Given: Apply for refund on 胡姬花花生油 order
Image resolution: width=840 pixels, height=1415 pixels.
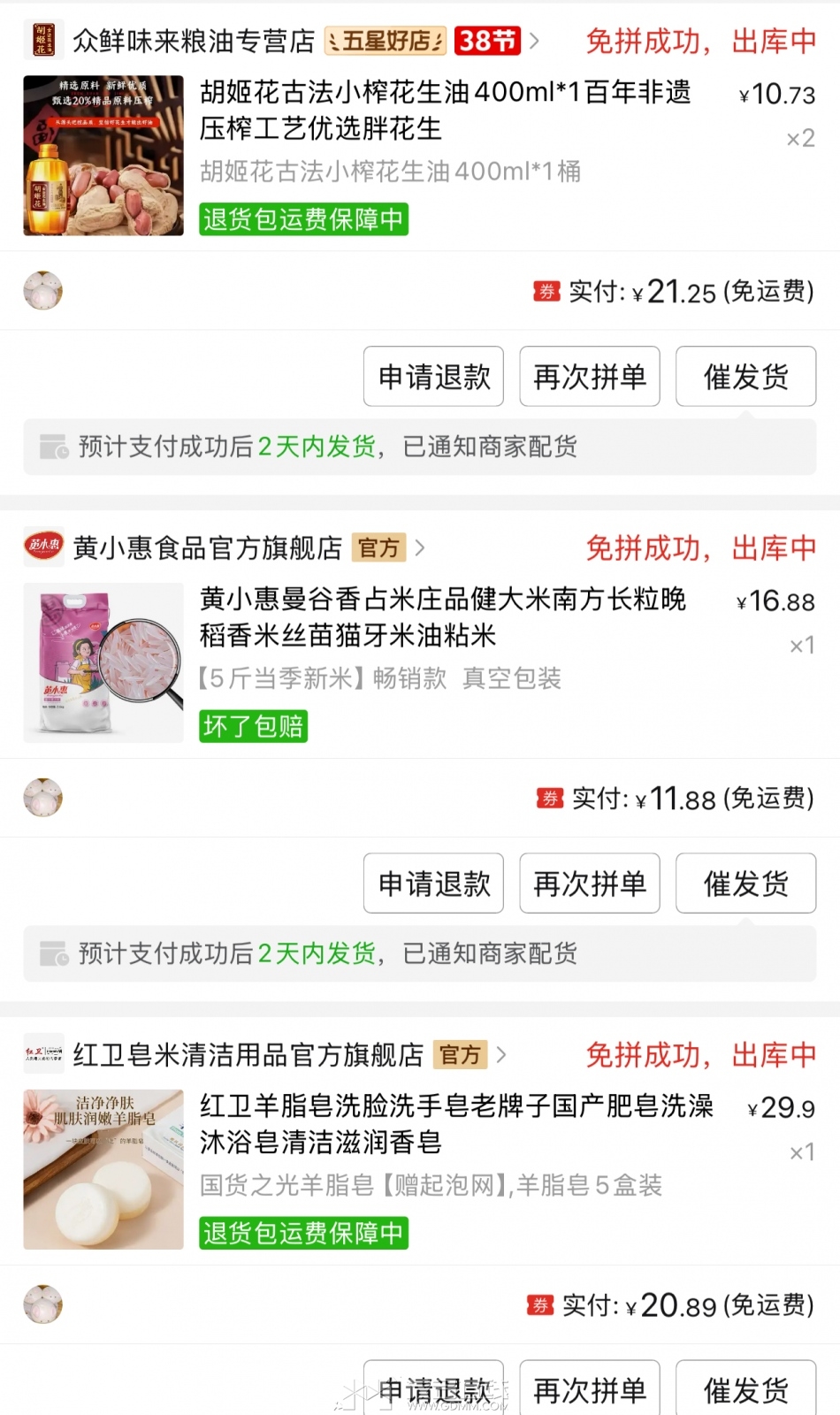Looking at the screenshot, I should [433, 377].
